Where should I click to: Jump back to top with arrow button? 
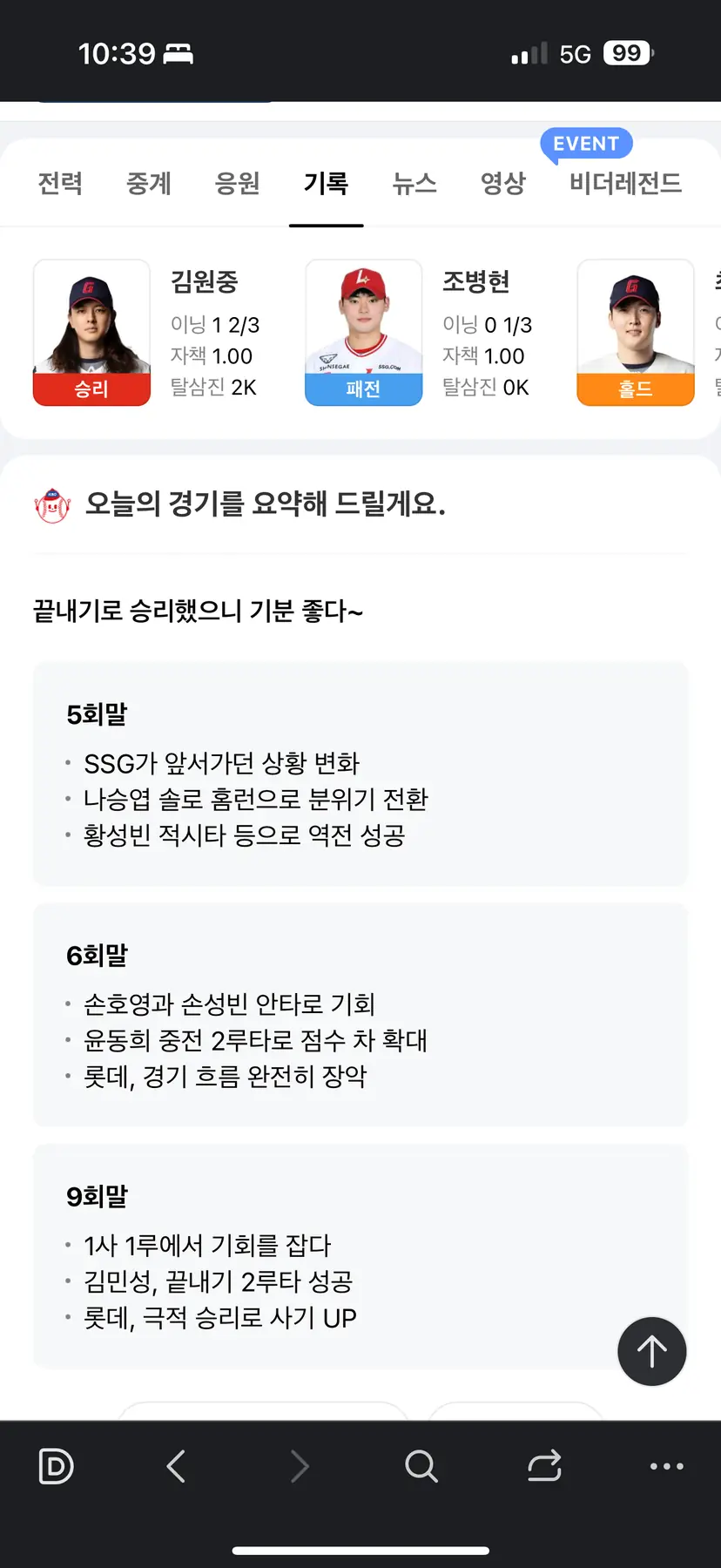651,1351
